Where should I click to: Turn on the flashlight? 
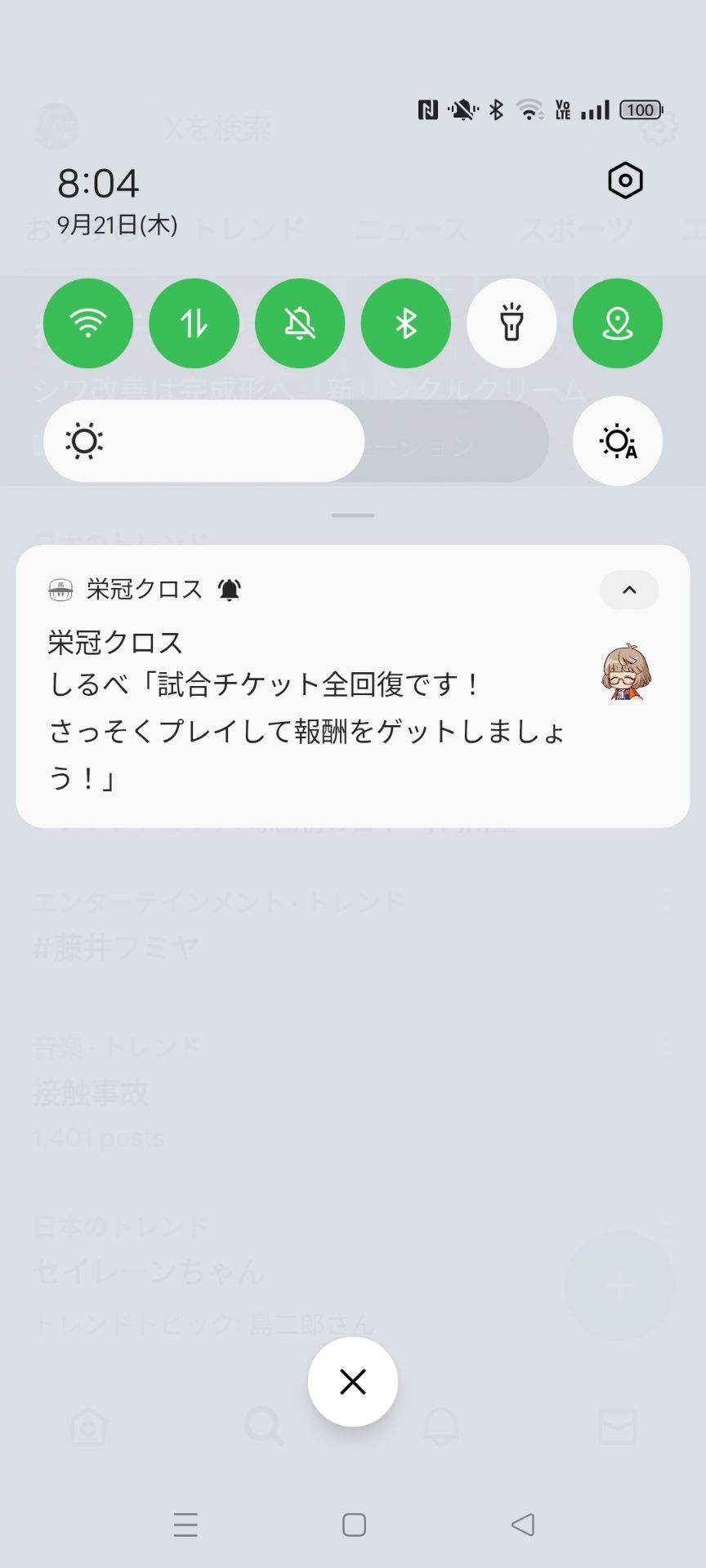(x=512, y=323)
